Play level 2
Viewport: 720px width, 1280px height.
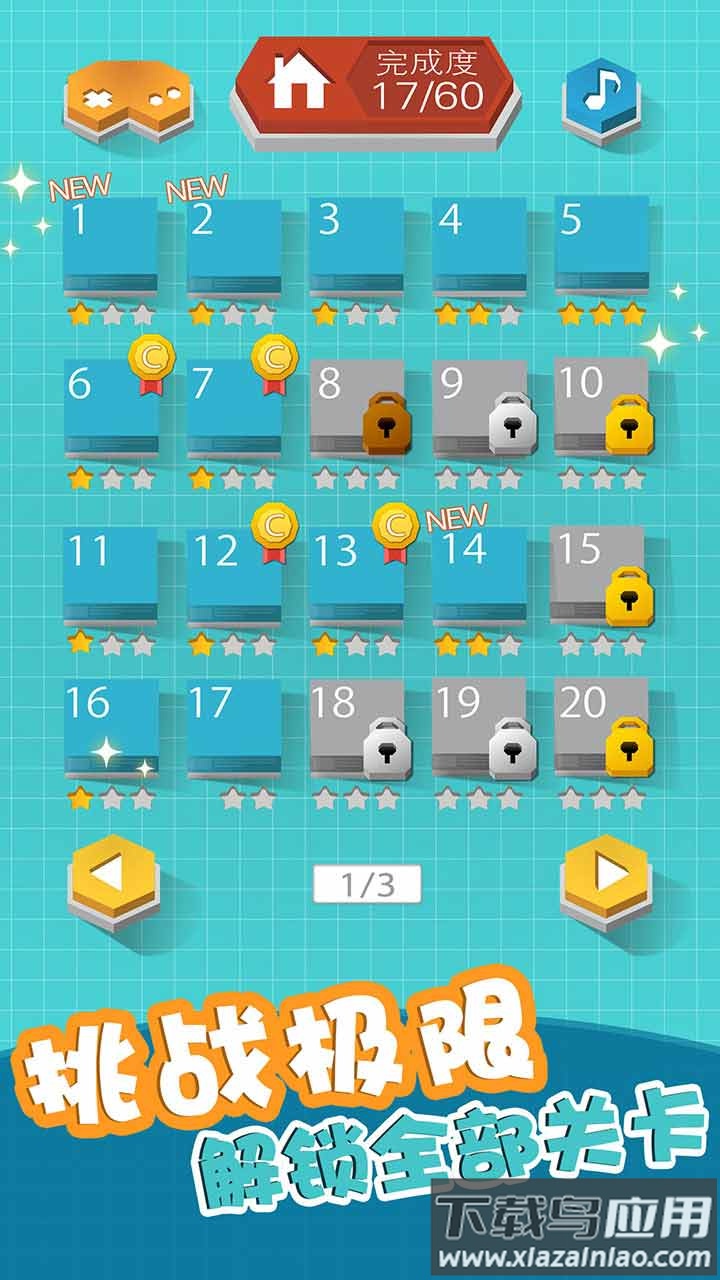233,245
